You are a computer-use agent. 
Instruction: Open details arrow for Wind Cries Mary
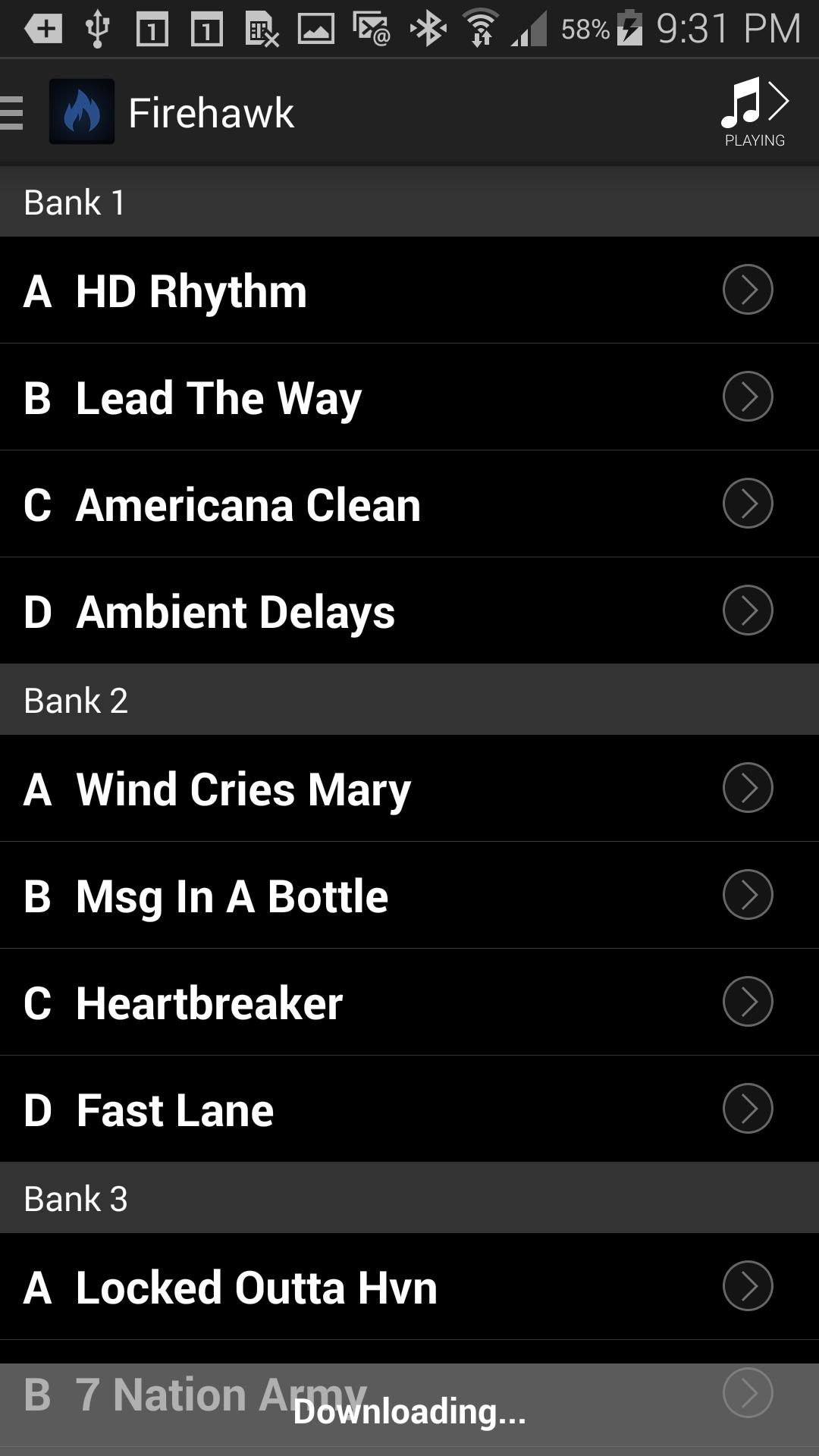(x=748, y=788)
